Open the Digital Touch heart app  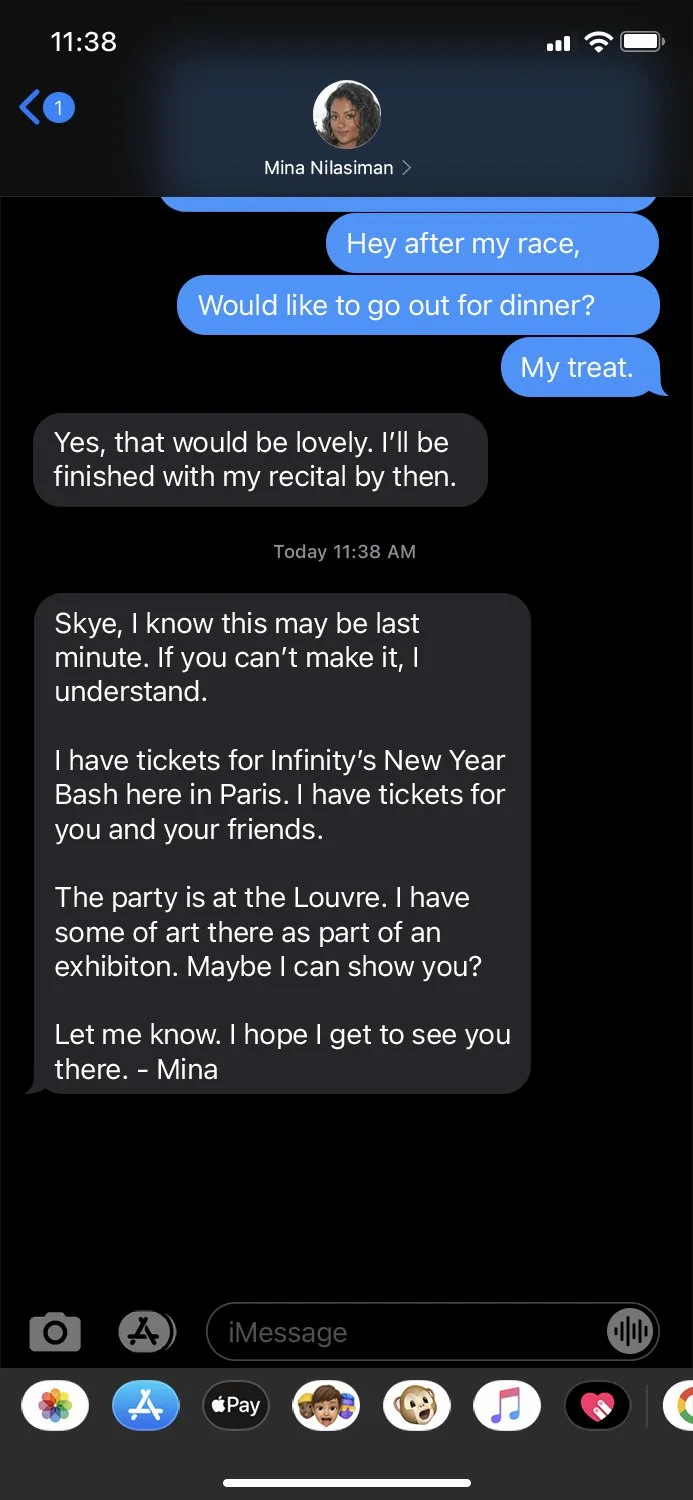tap(597, 1406)
